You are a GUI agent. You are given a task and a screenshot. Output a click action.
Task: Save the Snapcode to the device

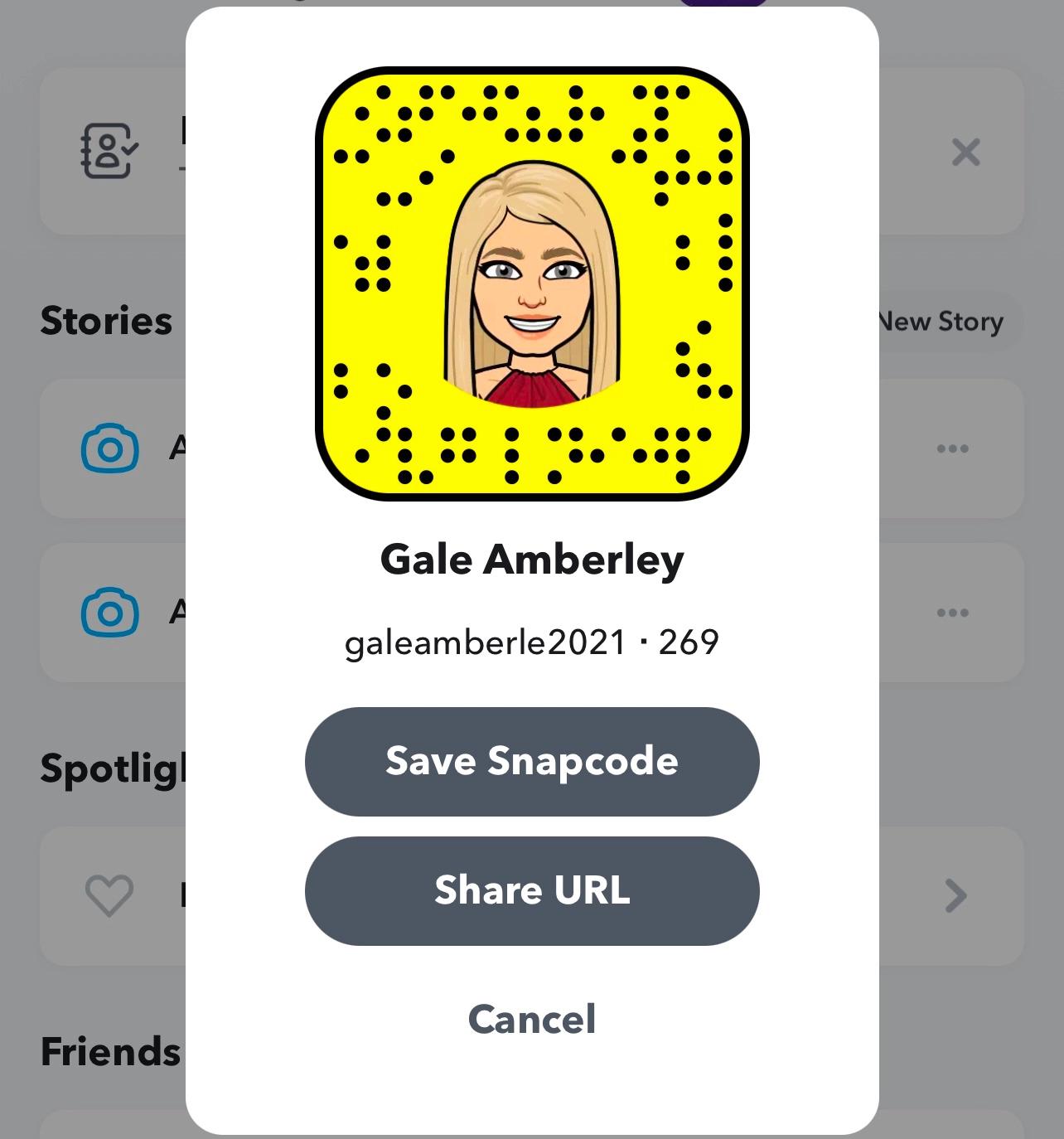[x=532, y=761]
